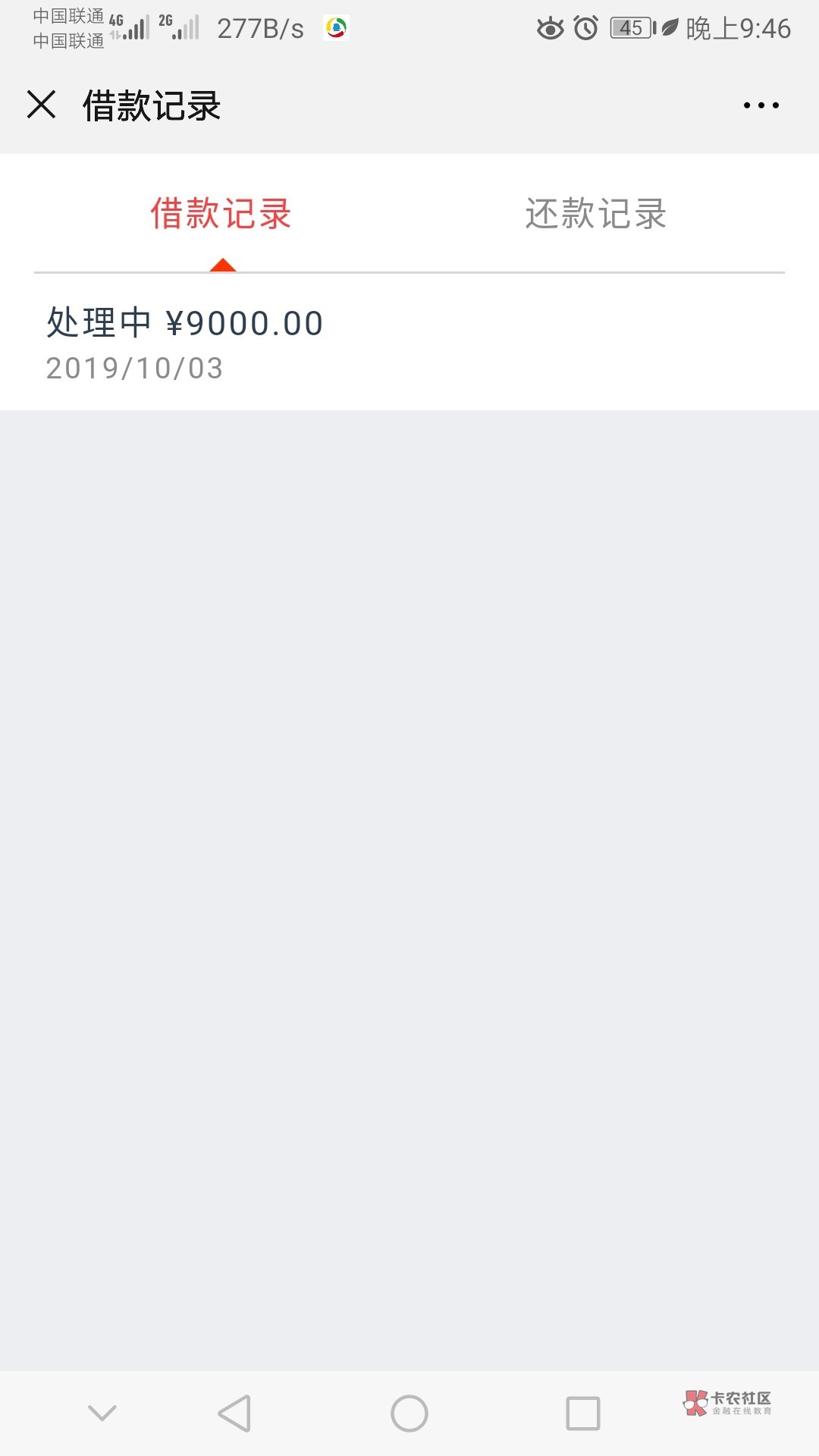Screen dimensions: 819x1456
Task: Select the 借款记录 tab
Action: click(221, 214)
